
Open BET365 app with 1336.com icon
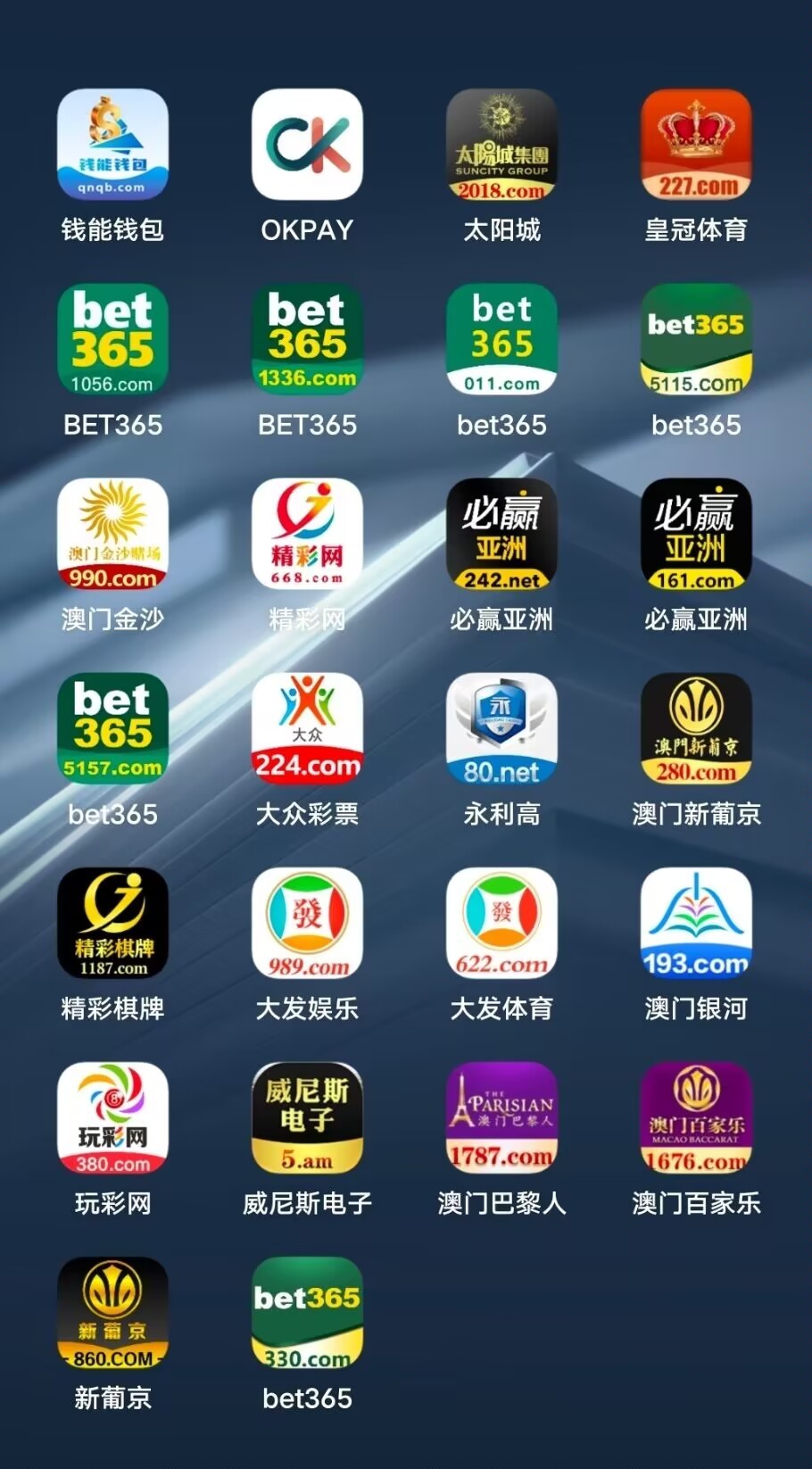point(307,339)
